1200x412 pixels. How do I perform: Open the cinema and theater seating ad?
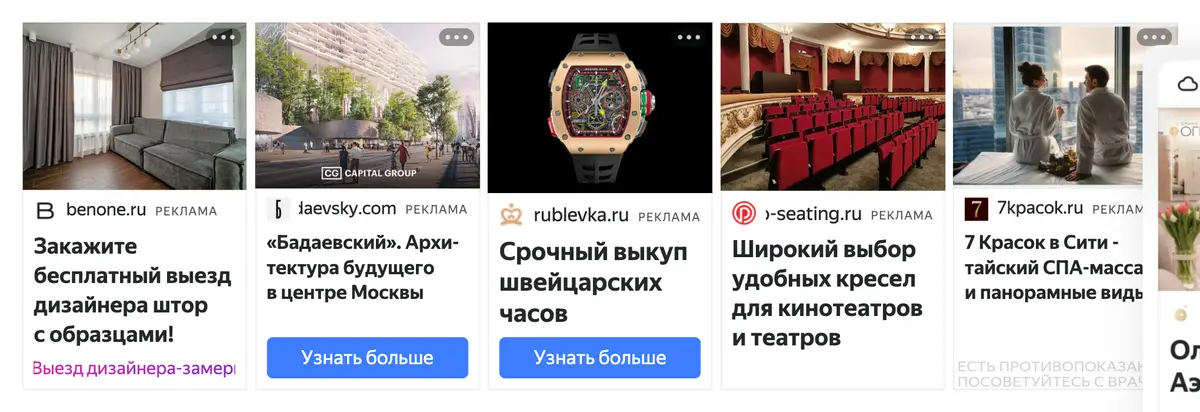[x=824, y=293]
